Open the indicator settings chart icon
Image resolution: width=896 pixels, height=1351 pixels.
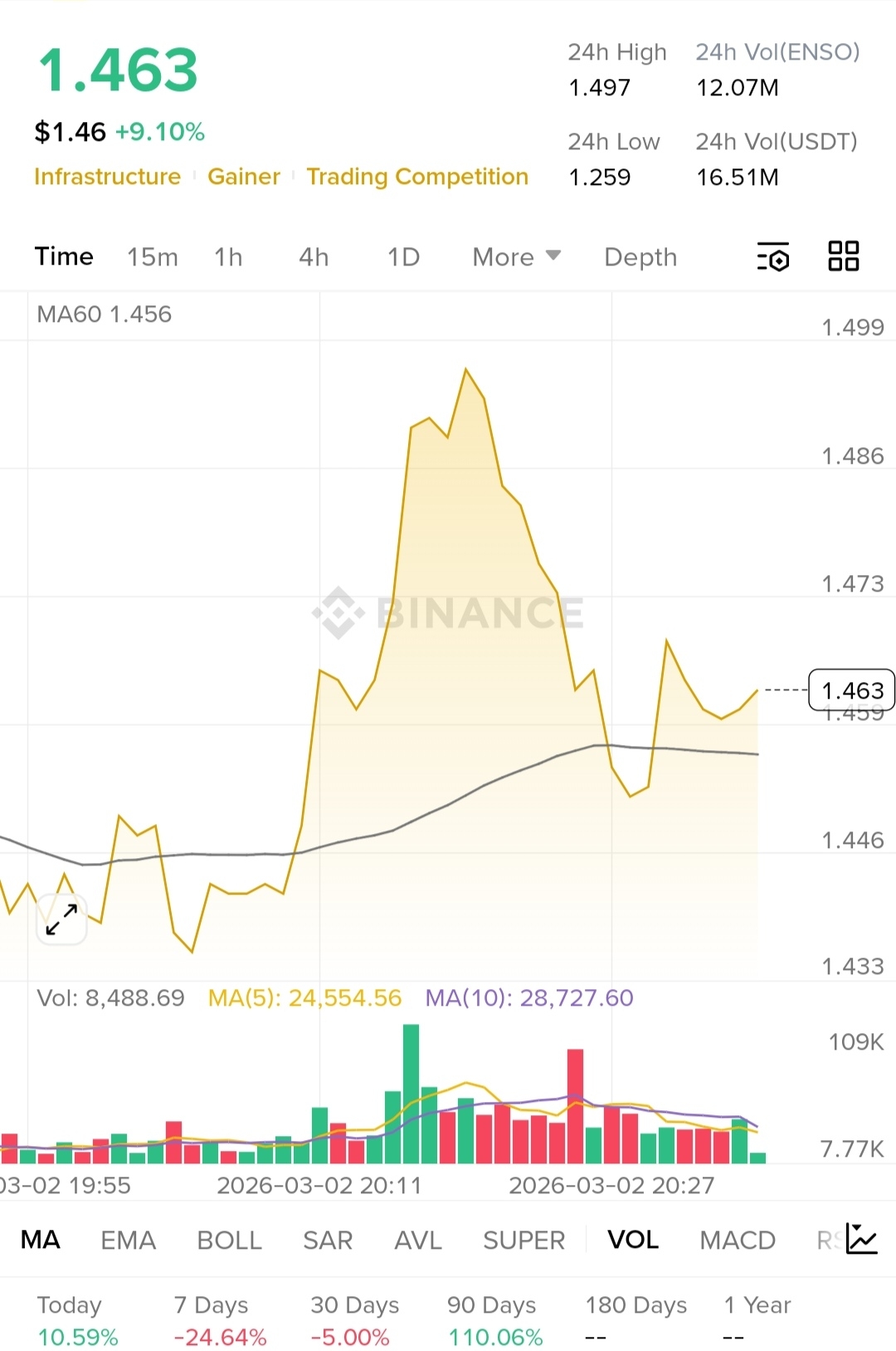tap(862, 1239)
